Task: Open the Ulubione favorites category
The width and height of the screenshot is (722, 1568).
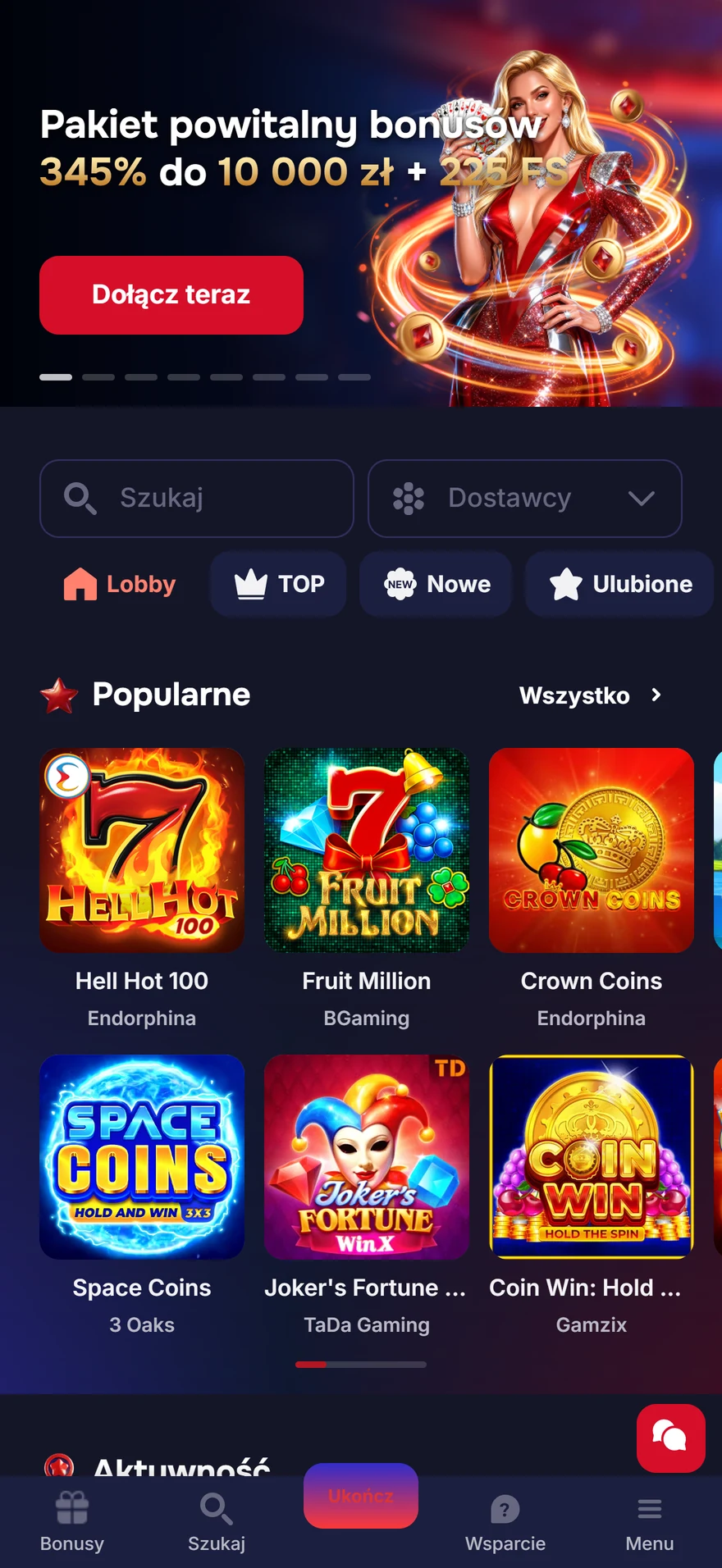Action: click(619, 584)
